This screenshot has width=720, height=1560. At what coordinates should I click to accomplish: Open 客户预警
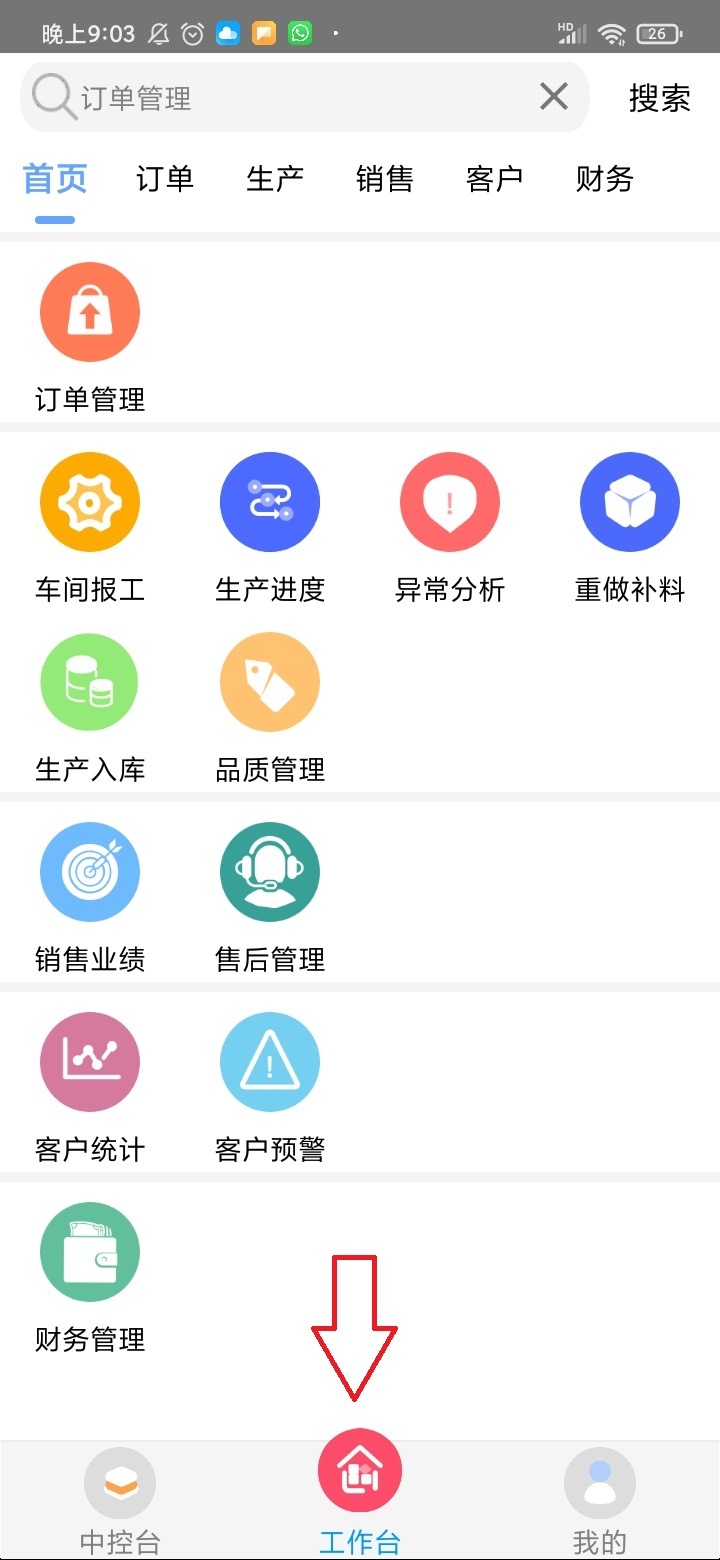click(270, 1088)
